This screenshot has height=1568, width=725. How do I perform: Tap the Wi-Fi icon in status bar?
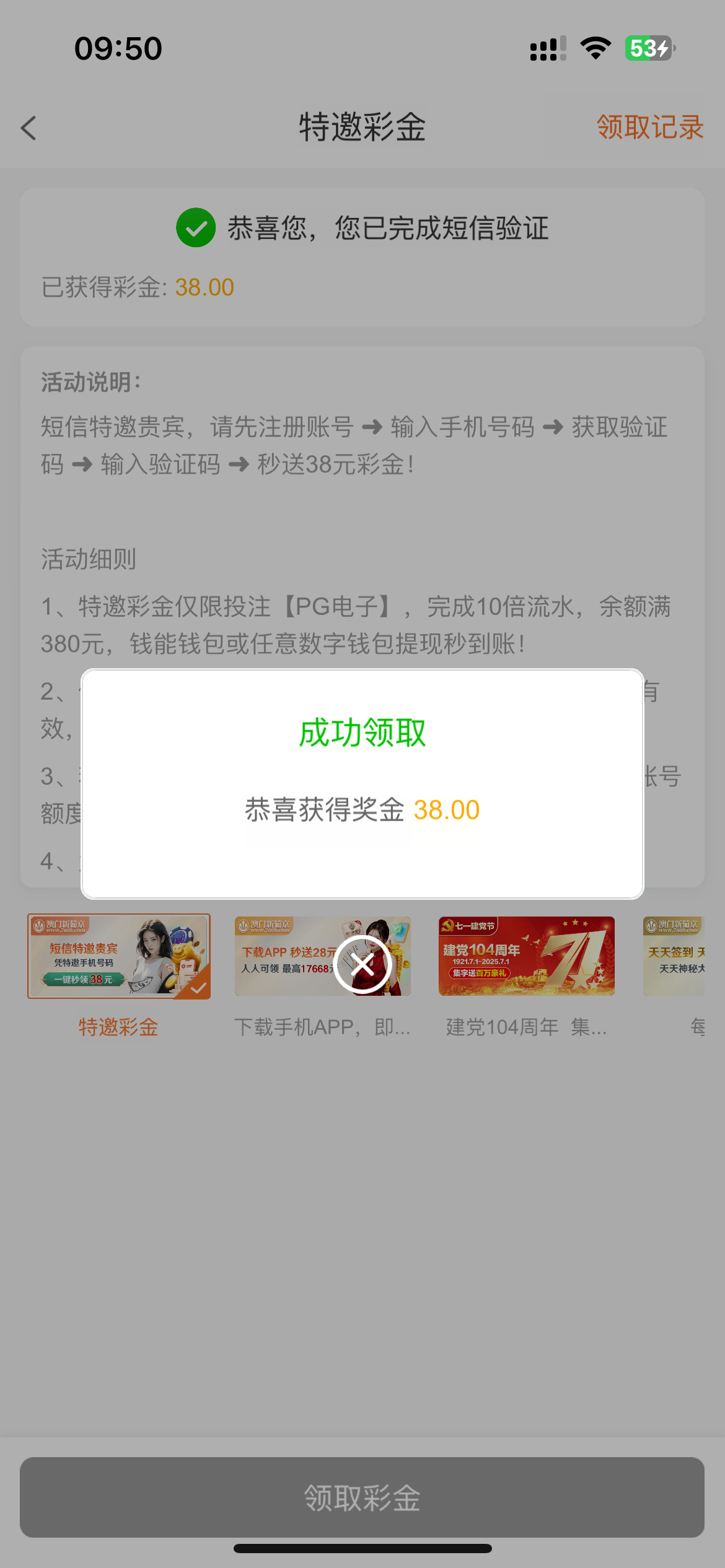coord(594,48)
